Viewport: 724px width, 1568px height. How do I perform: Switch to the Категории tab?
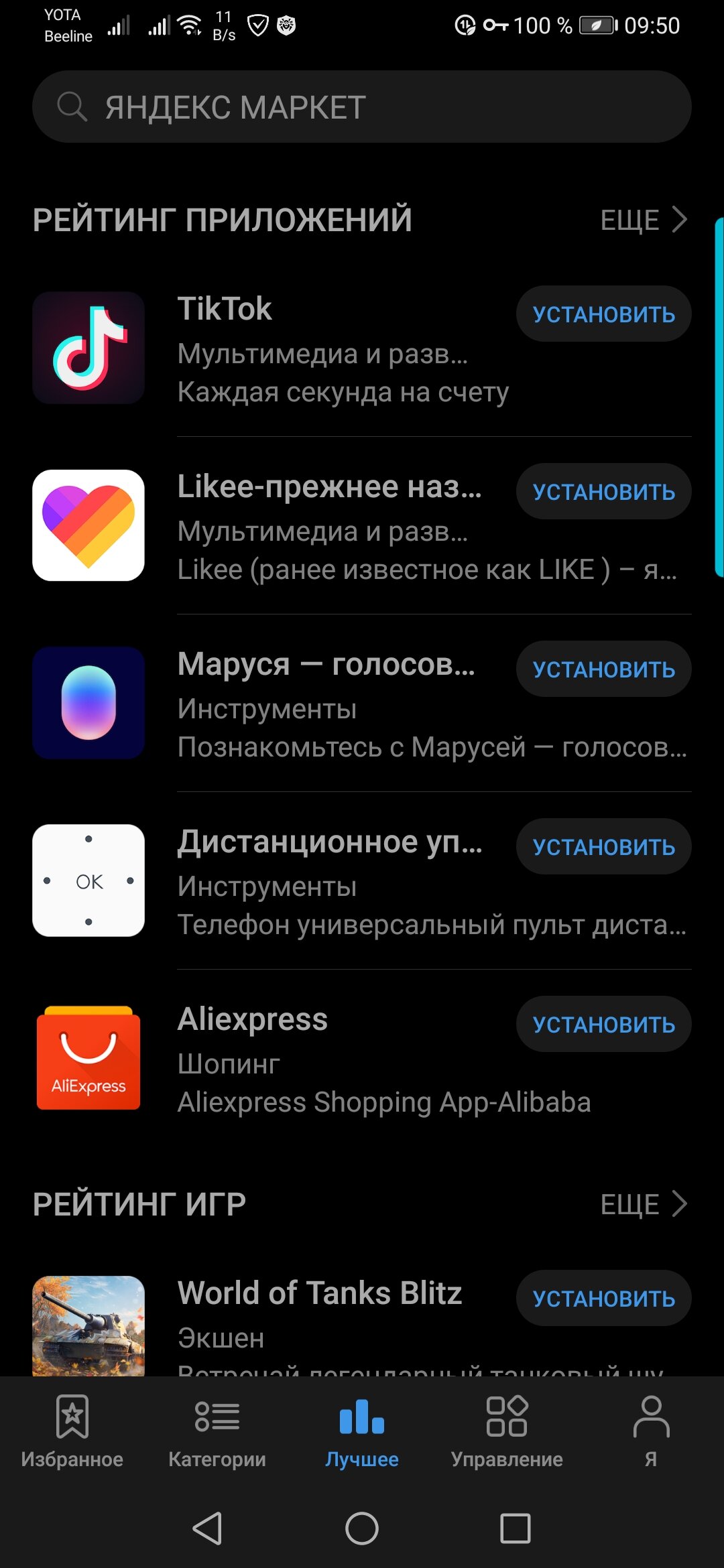(x=217, y=1431)
